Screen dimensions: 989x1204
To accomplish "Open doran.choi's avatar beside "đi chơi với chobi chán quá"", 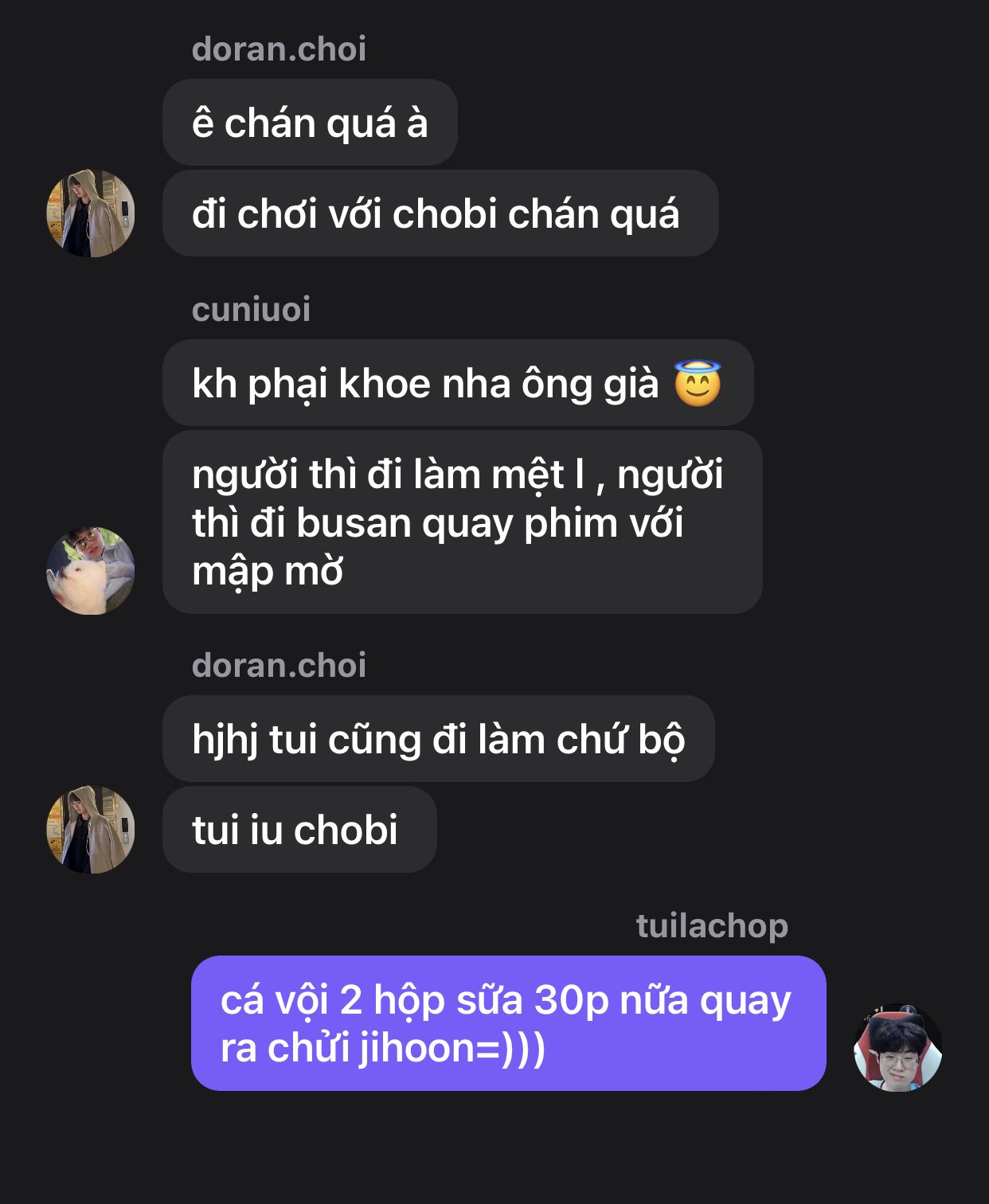I will point(91,213).
